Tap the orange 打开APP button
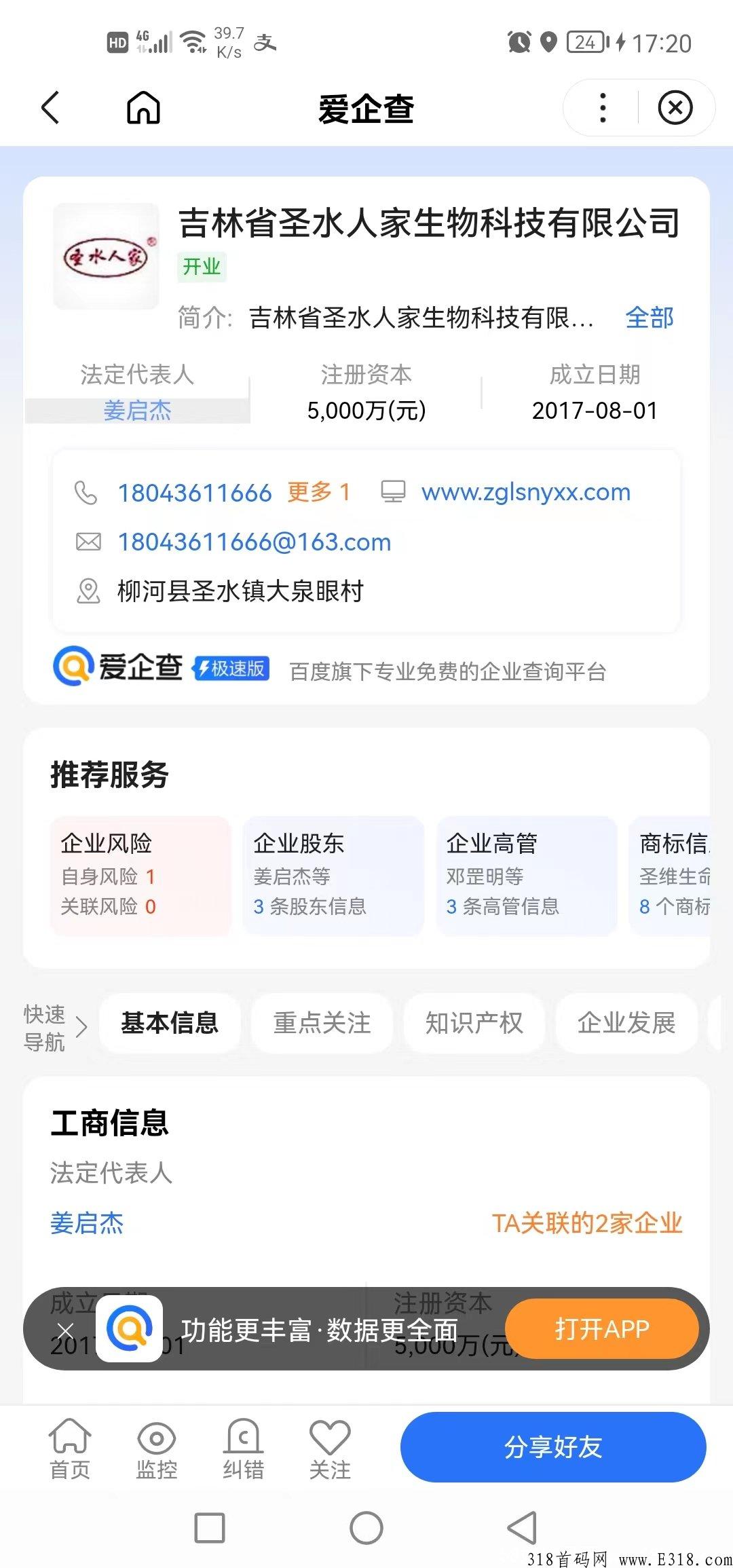 [601, 1330]
